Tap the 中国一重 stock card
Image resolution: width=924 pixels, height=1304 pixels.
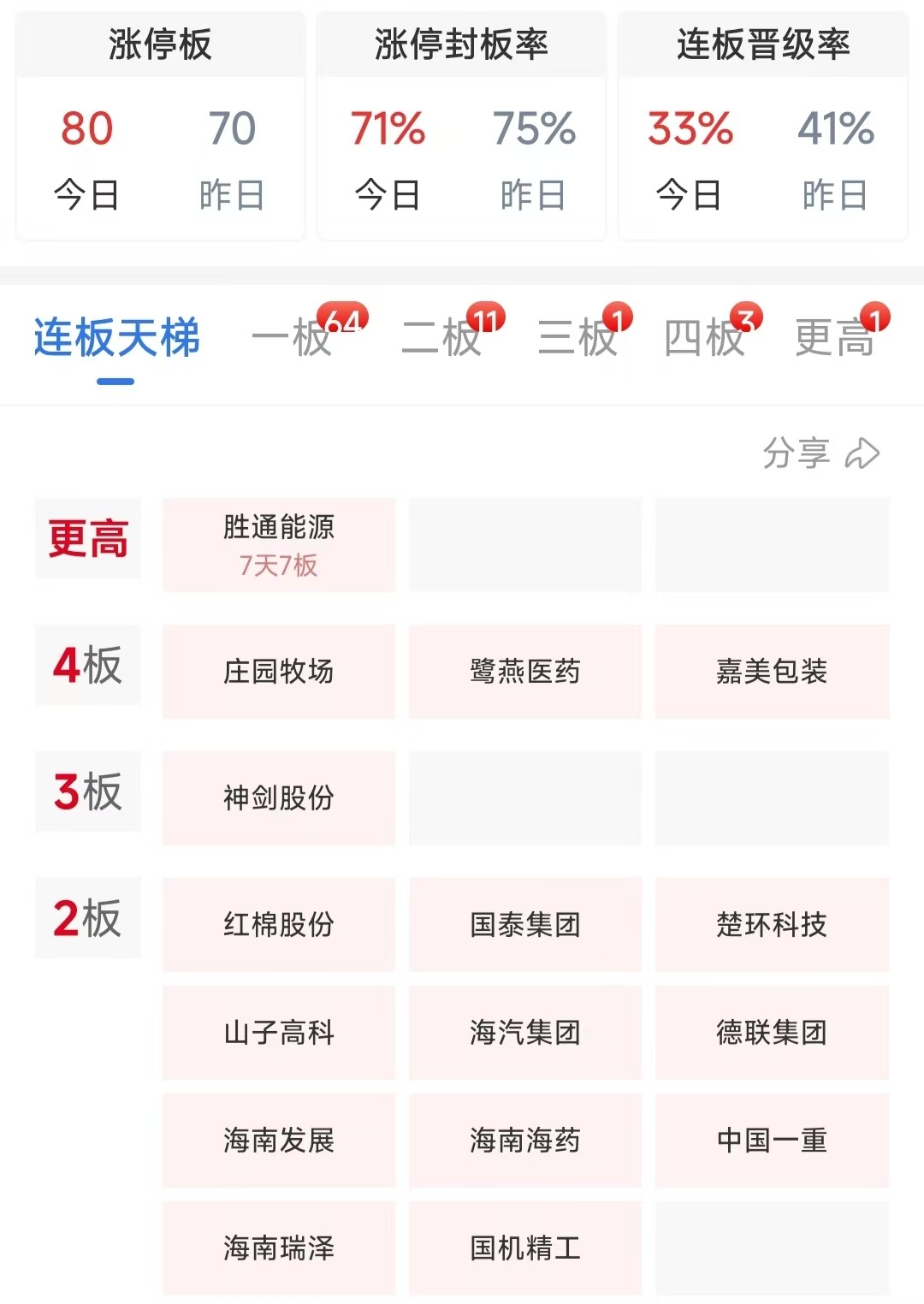coord(772,1141)
